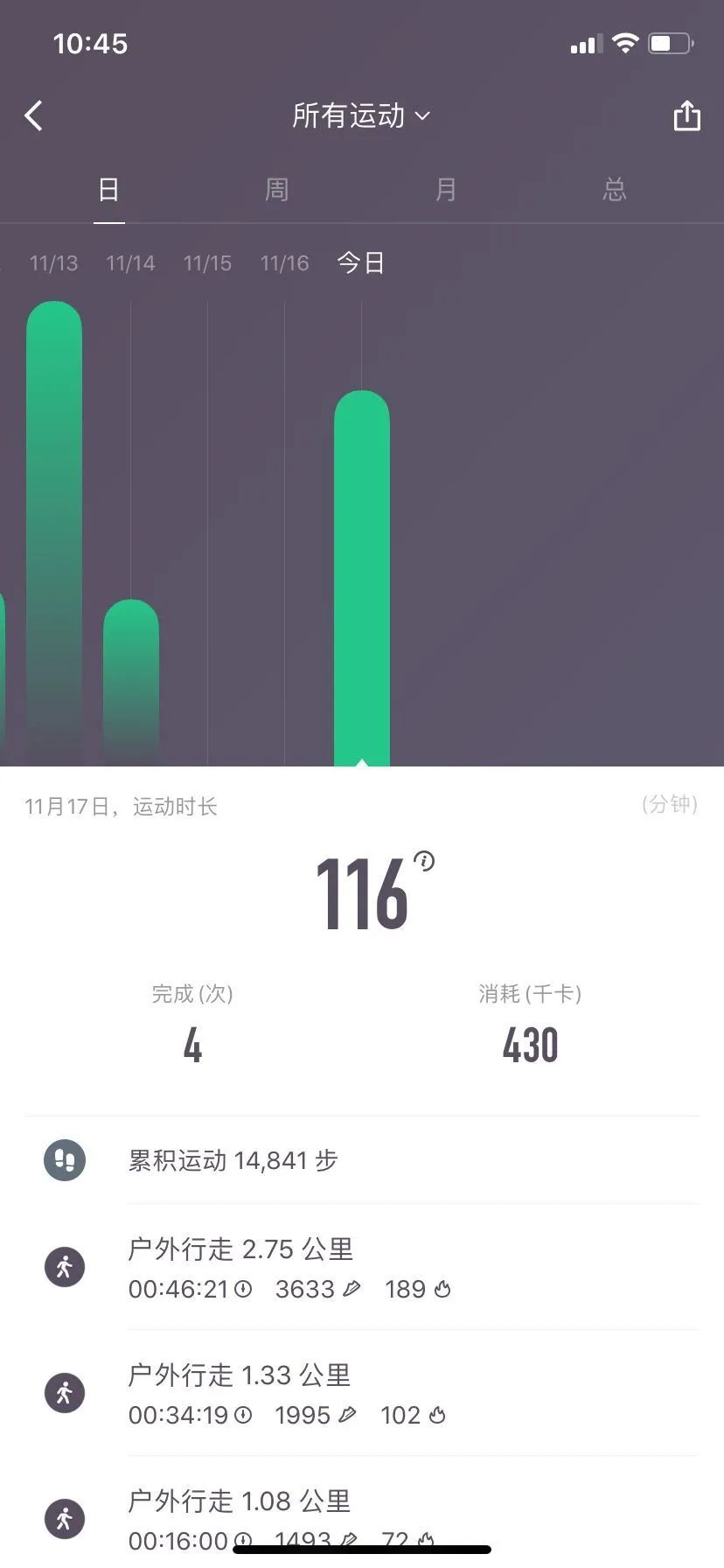Screen dimensions: 724x1568
Task: Open the 户外行走 1.08 公里 record
Action: pos(362,1514)
